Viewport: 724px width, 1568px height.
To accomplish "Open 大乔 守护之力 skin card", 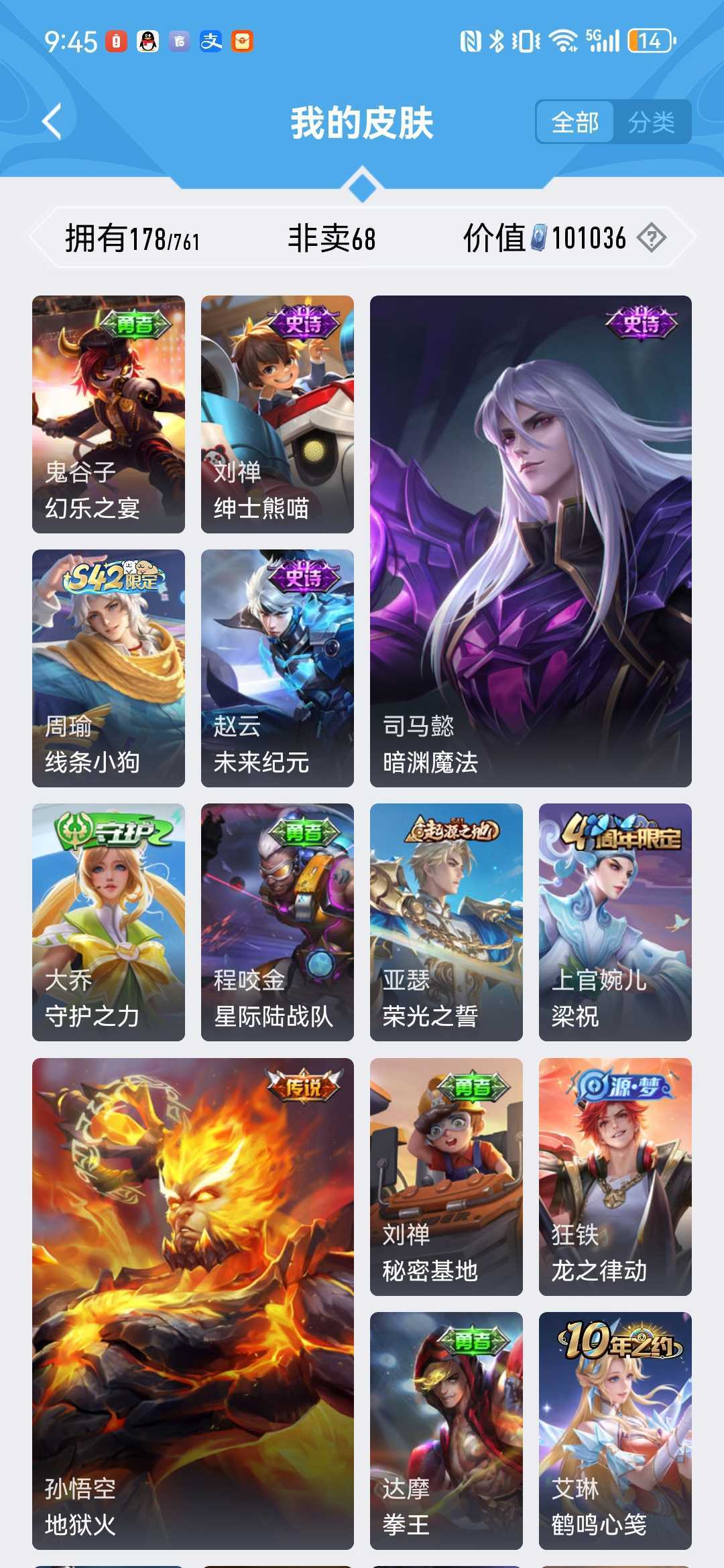I will coord(109,922).
